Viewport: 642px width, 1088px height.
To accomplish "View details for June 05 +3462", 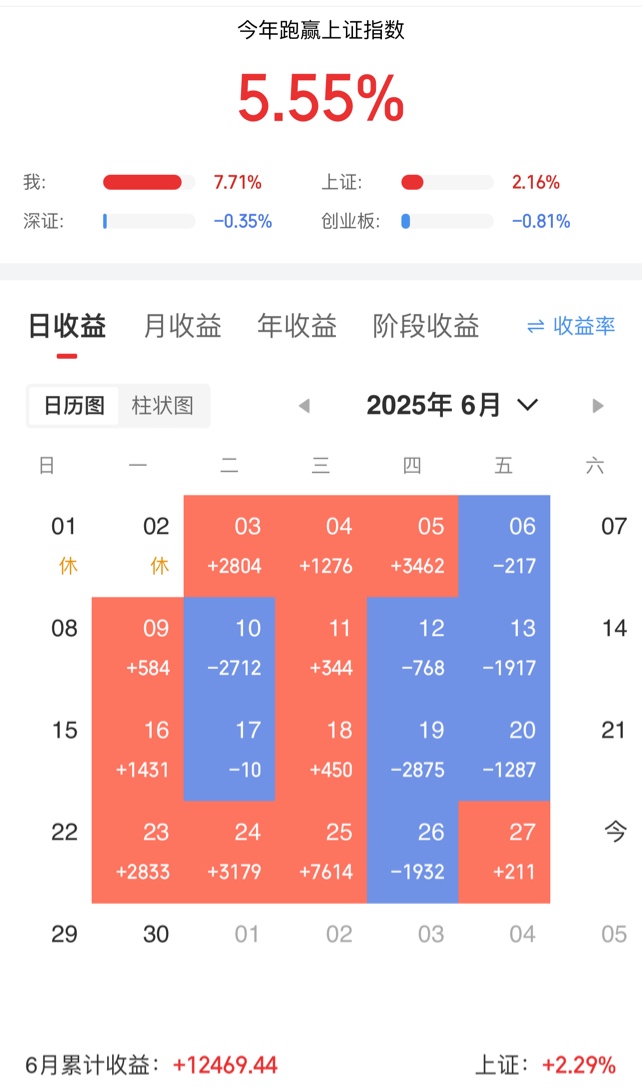I will (412, 546).
